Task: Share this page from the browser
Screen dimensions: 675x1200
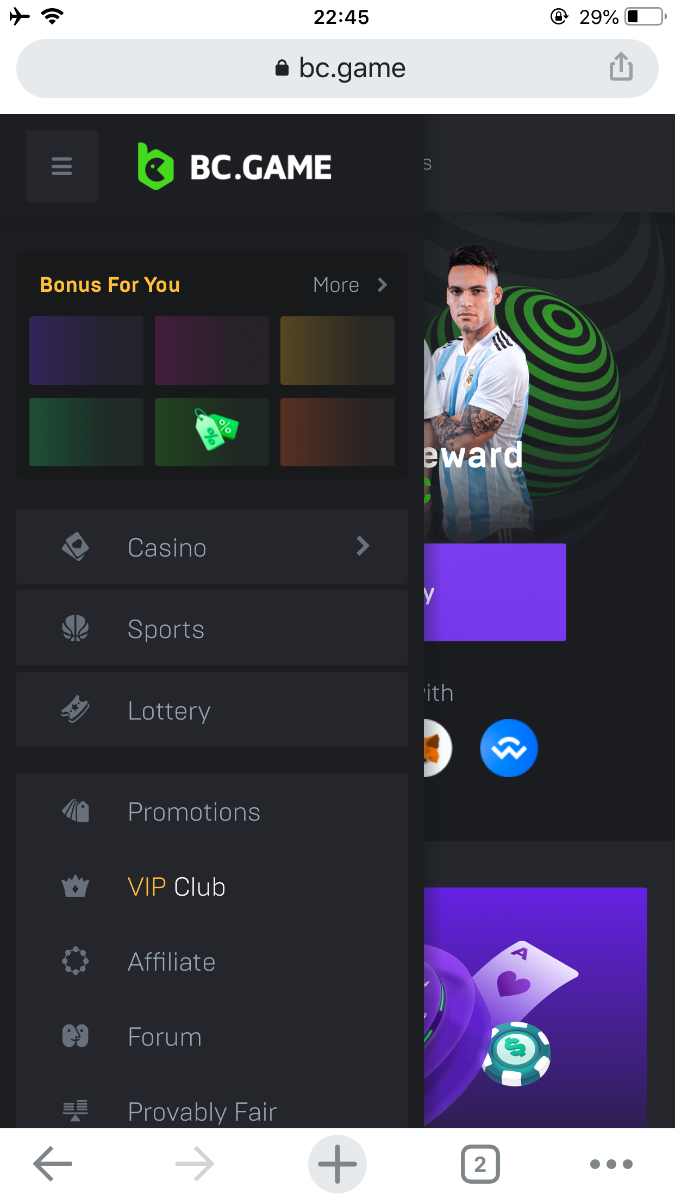Action: [621, 68]
